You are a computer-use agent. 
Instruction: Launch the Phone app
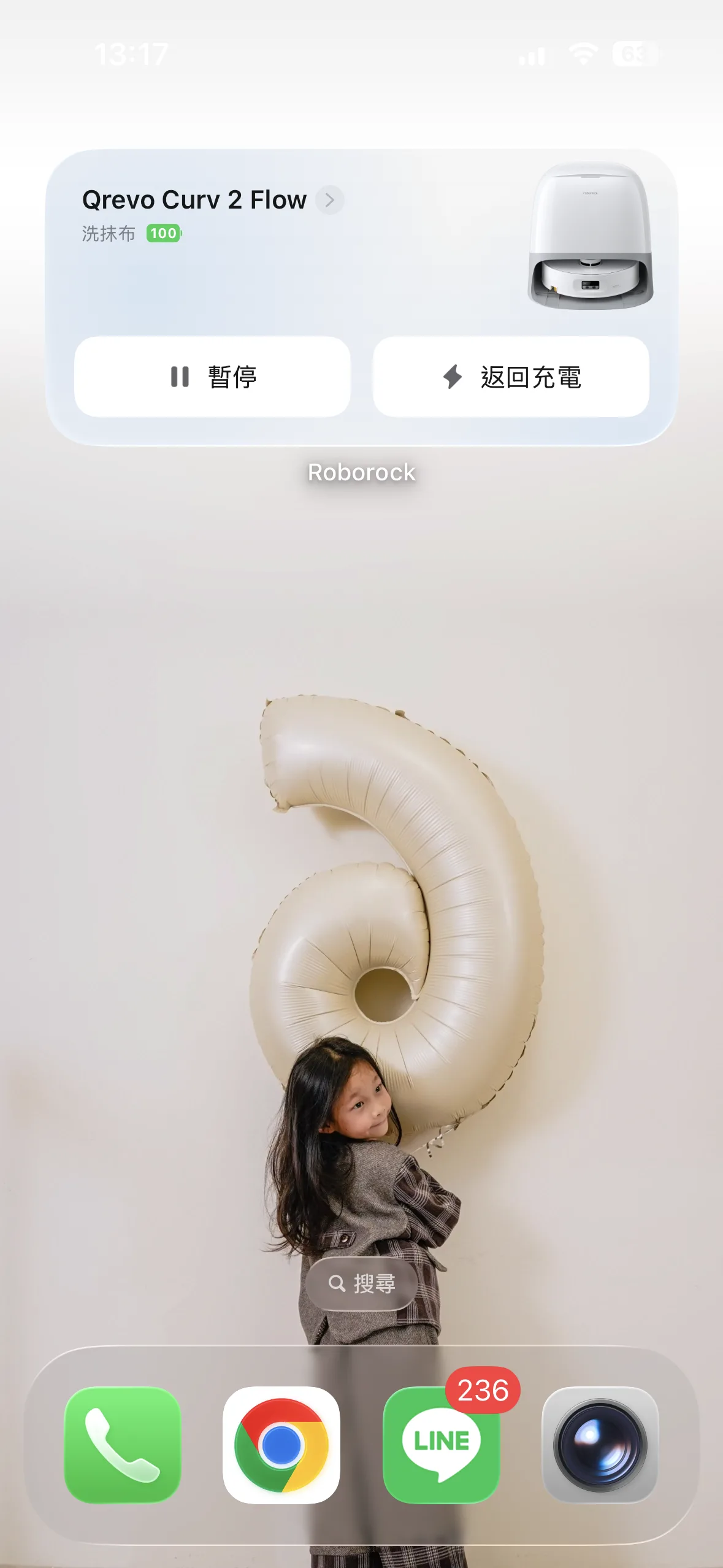123,1445
